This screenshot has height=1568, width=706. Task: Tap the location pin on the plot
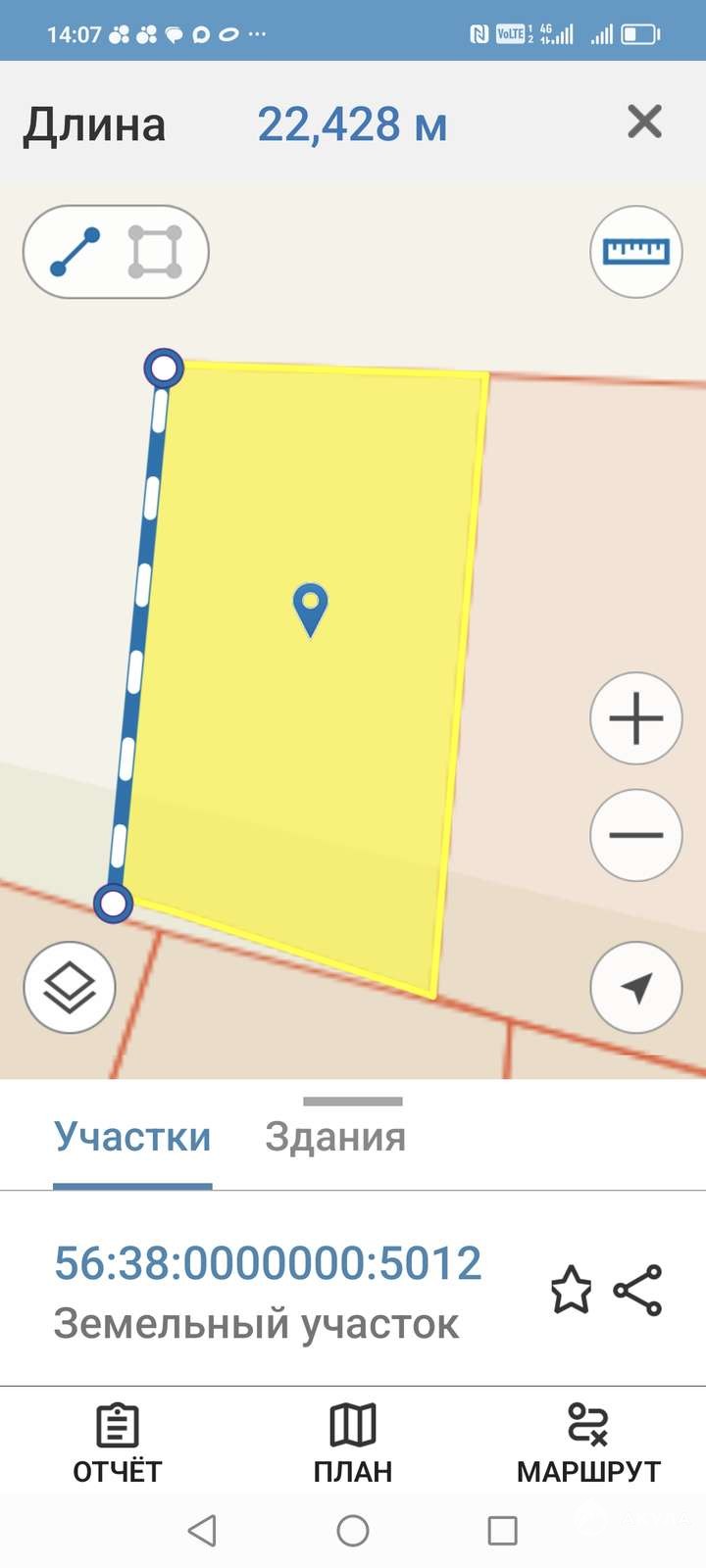(x=311, y=608)
